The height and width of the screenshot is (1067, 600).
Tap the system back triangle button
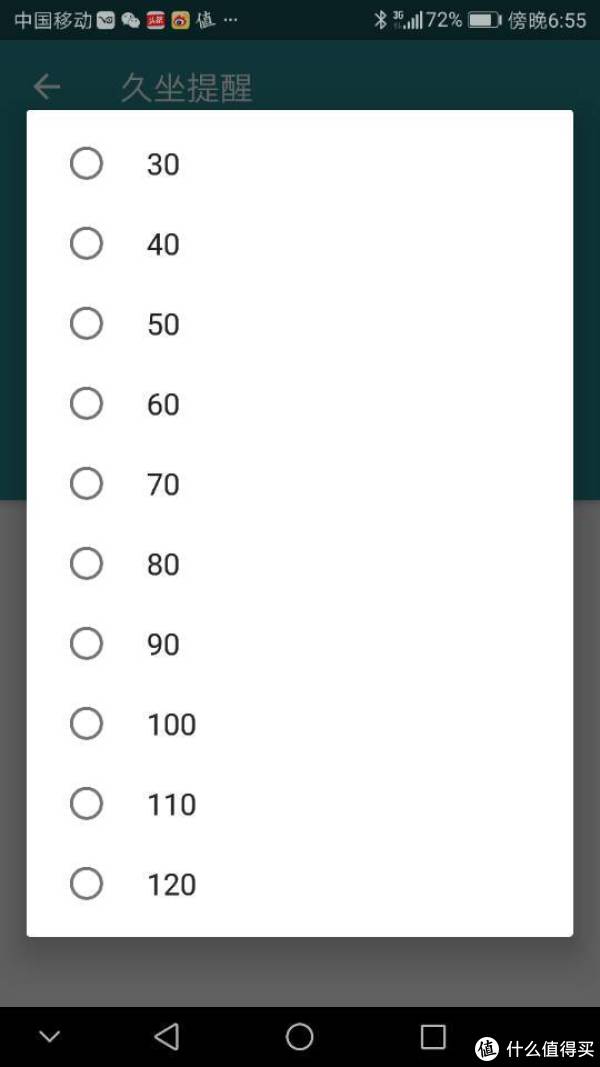coord(167,1037)
